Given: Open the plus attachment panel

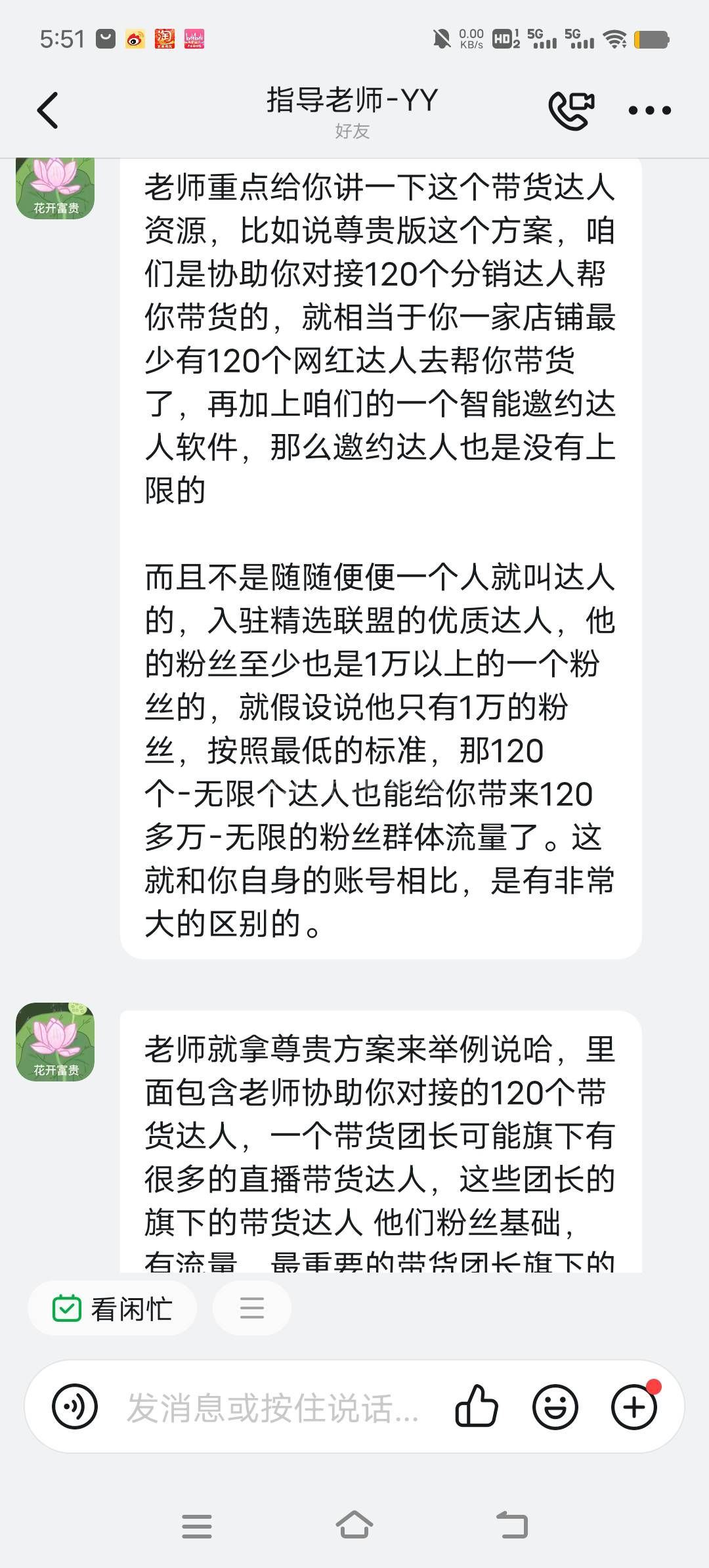Looking at the screenshot, I should point(634,1407).
